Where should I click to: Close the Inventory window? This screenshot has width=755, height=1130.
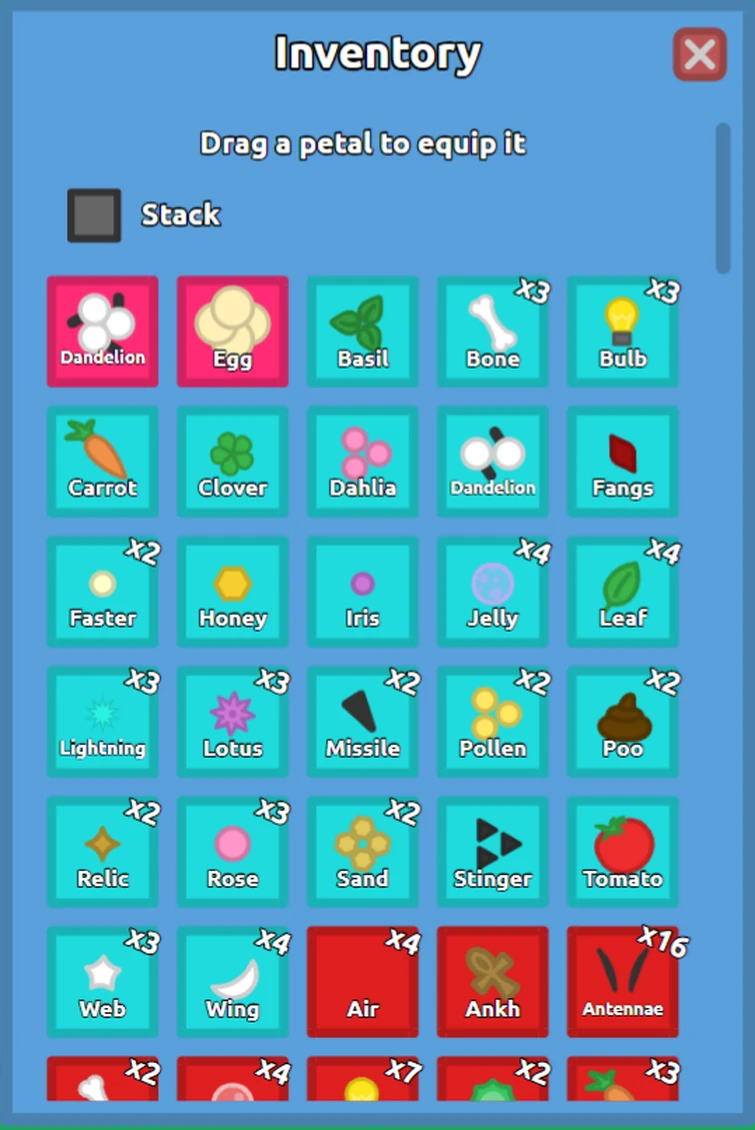click(699, 54)
